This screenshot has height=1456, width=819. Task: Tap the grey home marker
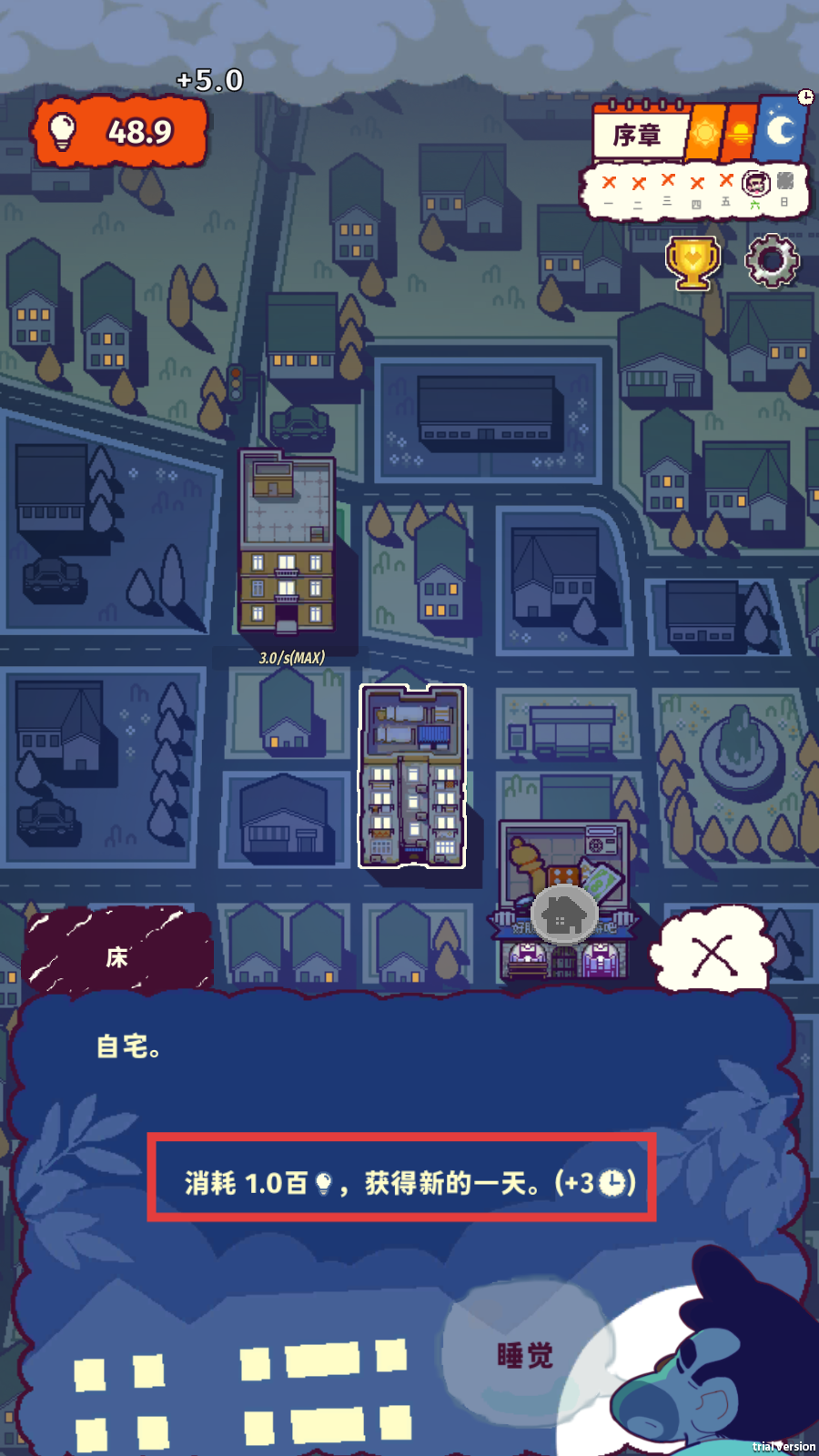[563, 913]
